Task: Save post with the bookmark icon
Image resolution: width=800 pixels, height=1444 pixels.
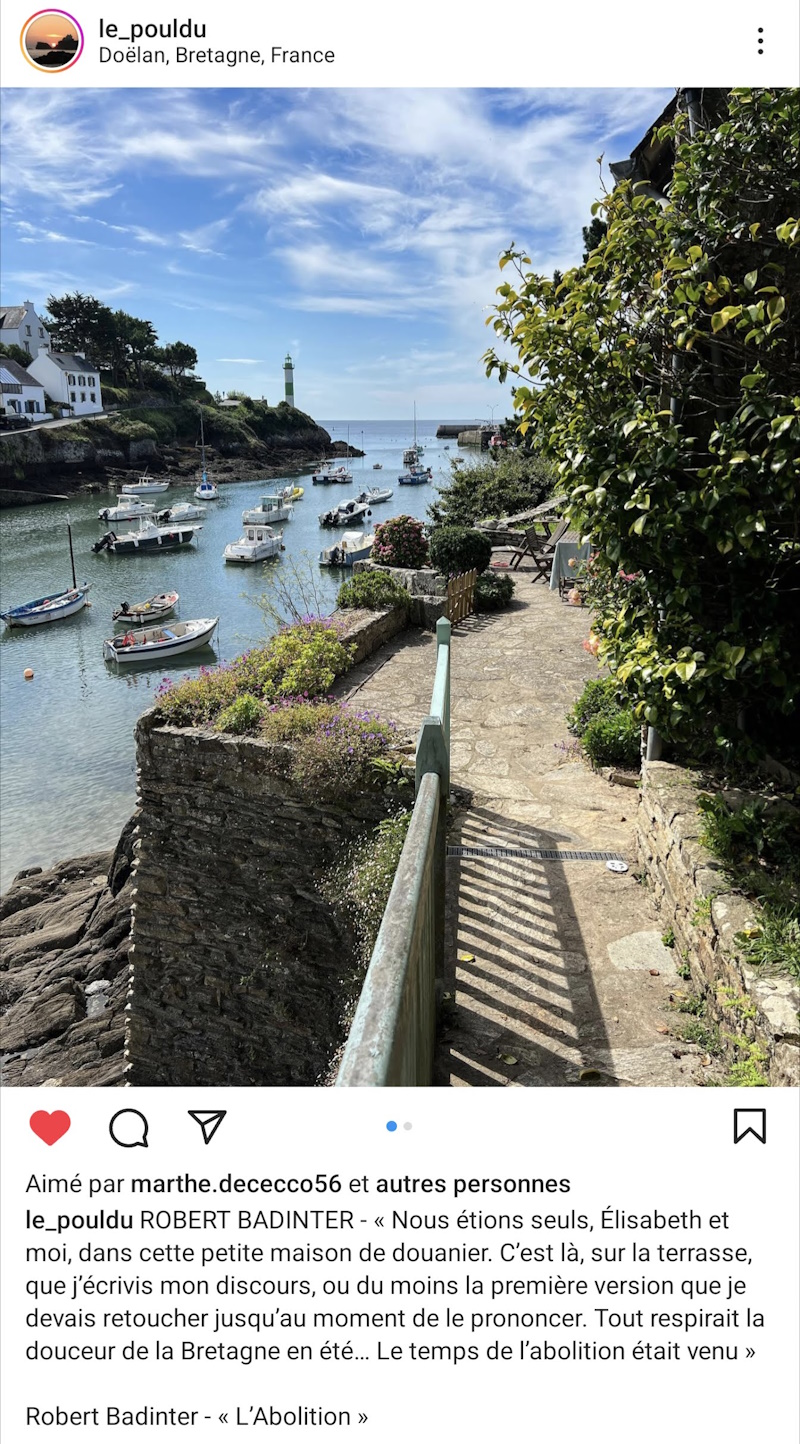Action: coord(749,1126)
